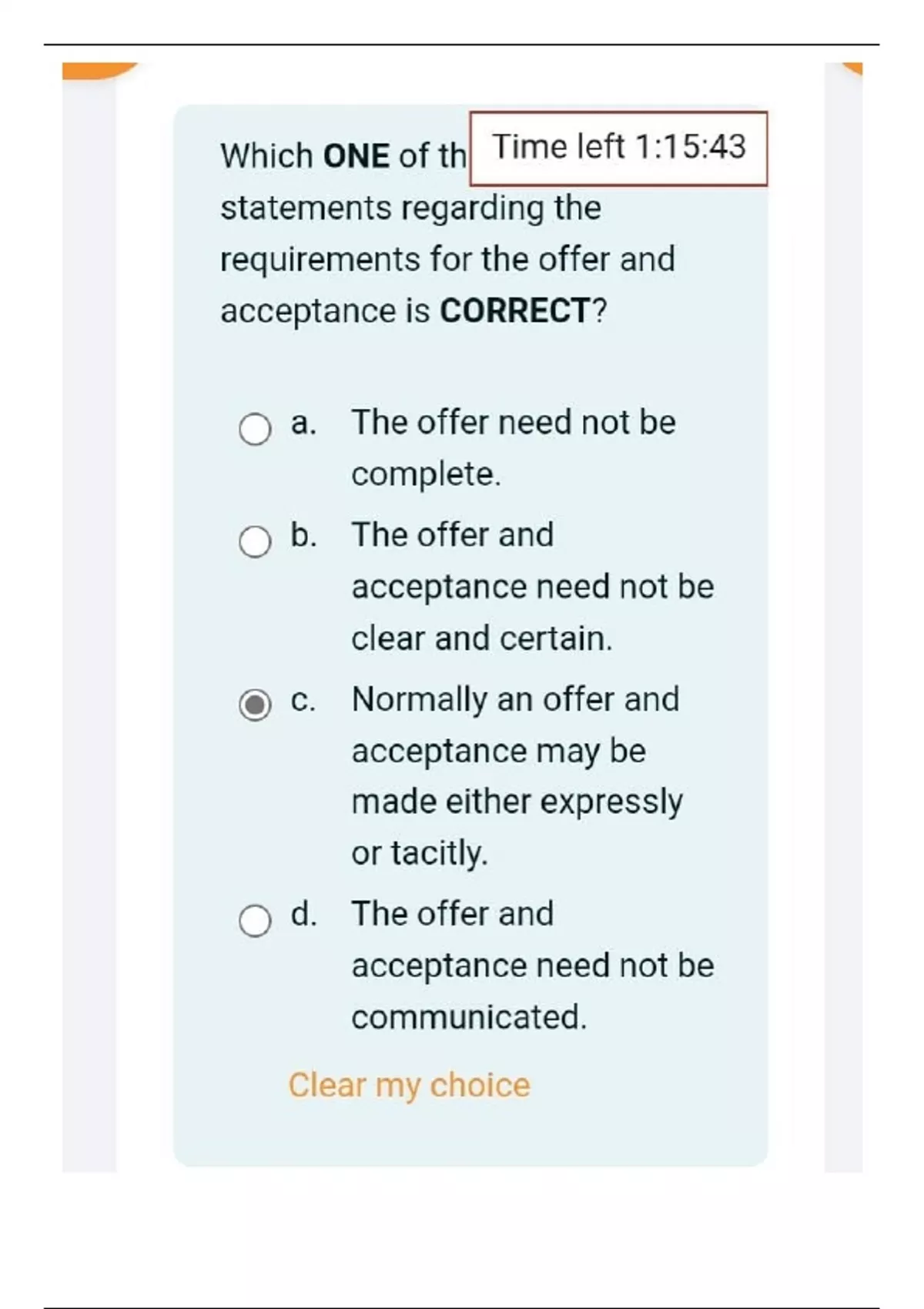
Task: Pick option d: need not be communicated
Action: pos(255,920)
